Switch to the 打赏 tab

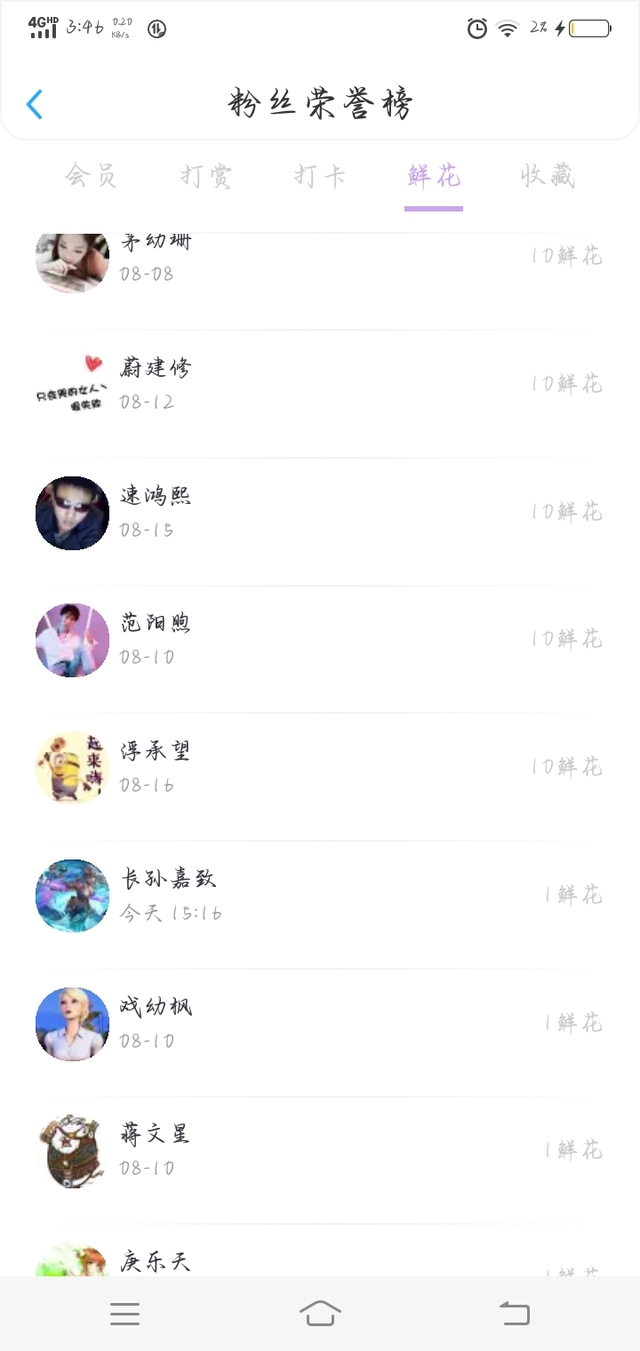coord(206,176)
